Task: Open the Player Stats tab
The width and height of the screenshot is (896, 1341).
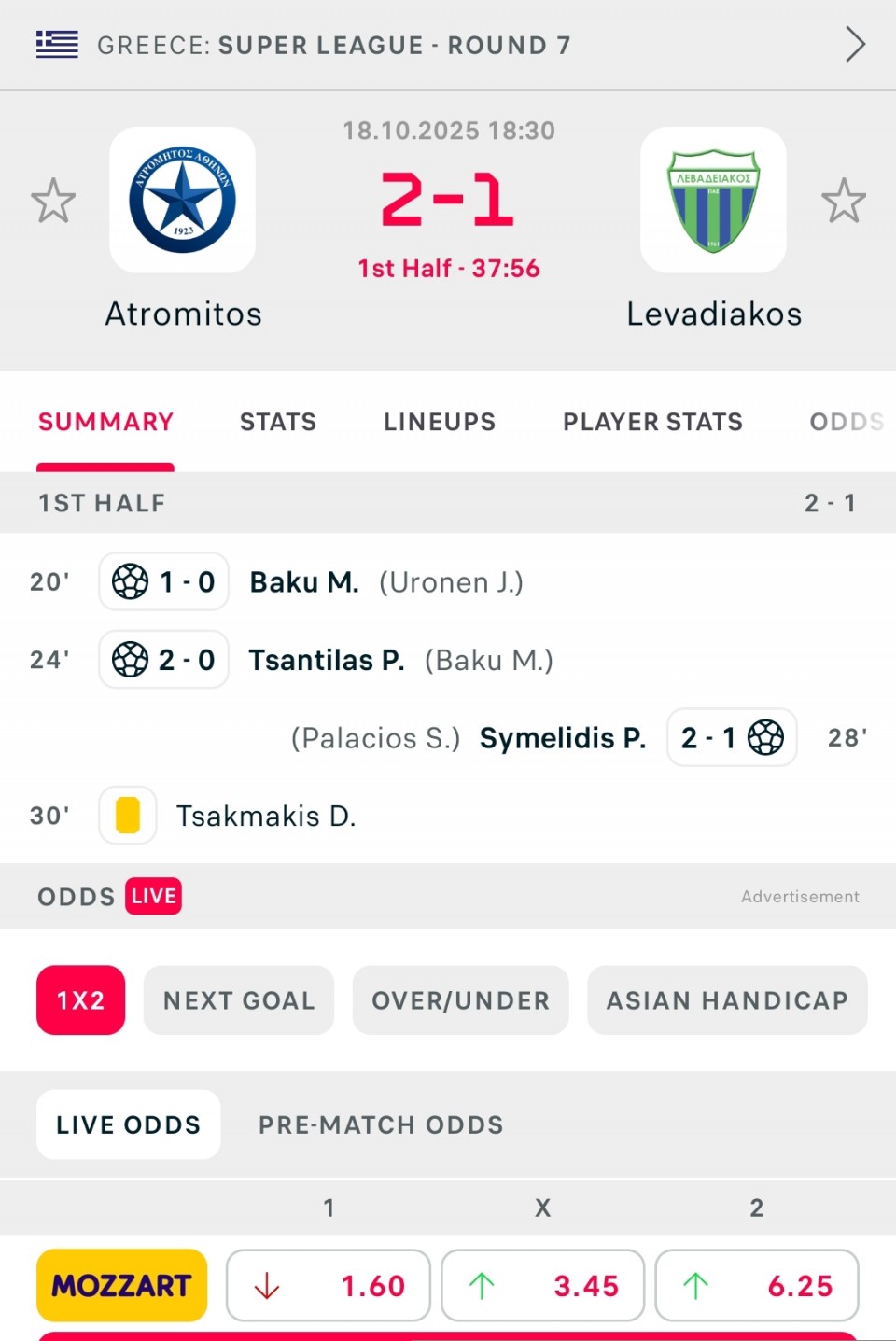Action: pyautogui.click(x=652, y=422)
